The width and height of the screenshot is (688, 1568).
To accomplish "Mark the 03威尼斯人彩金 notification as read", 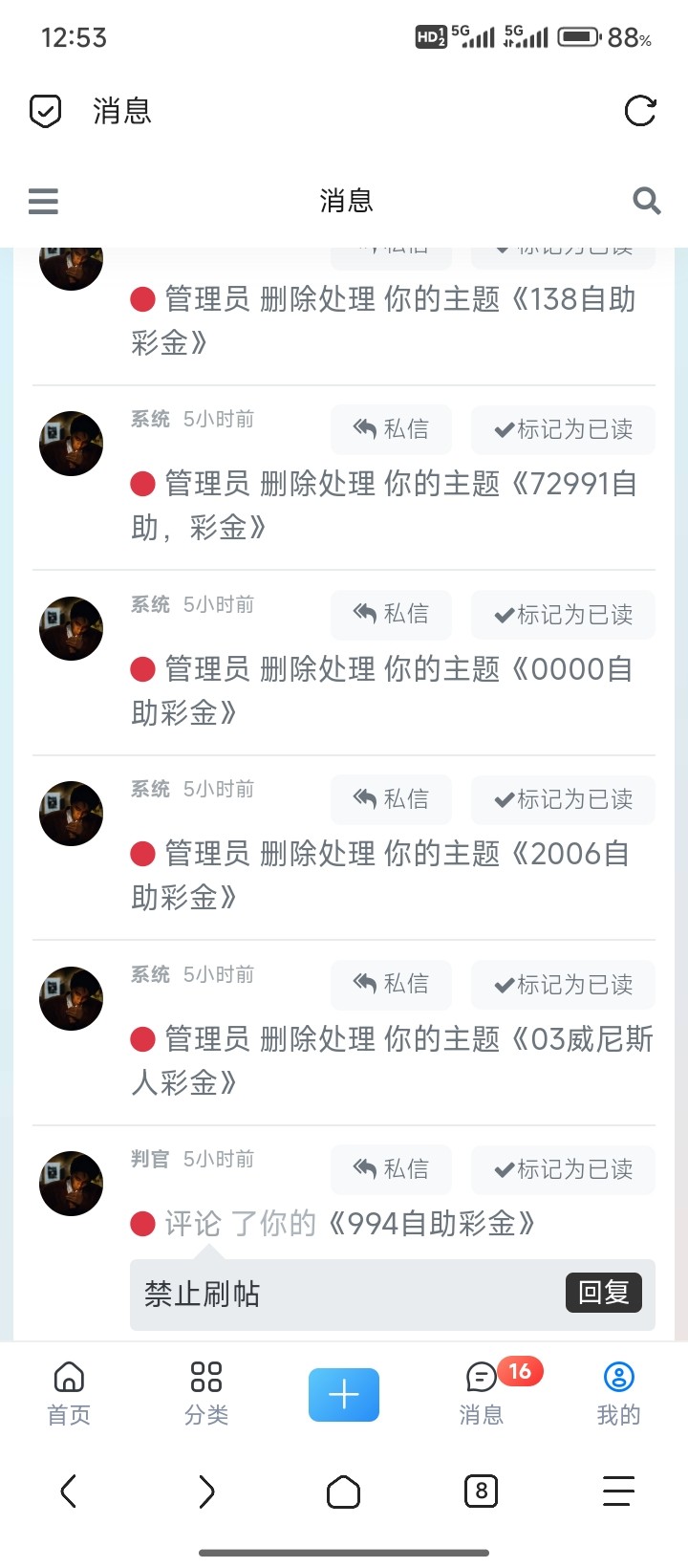I will pyautogui.click(x=563, y=984).
